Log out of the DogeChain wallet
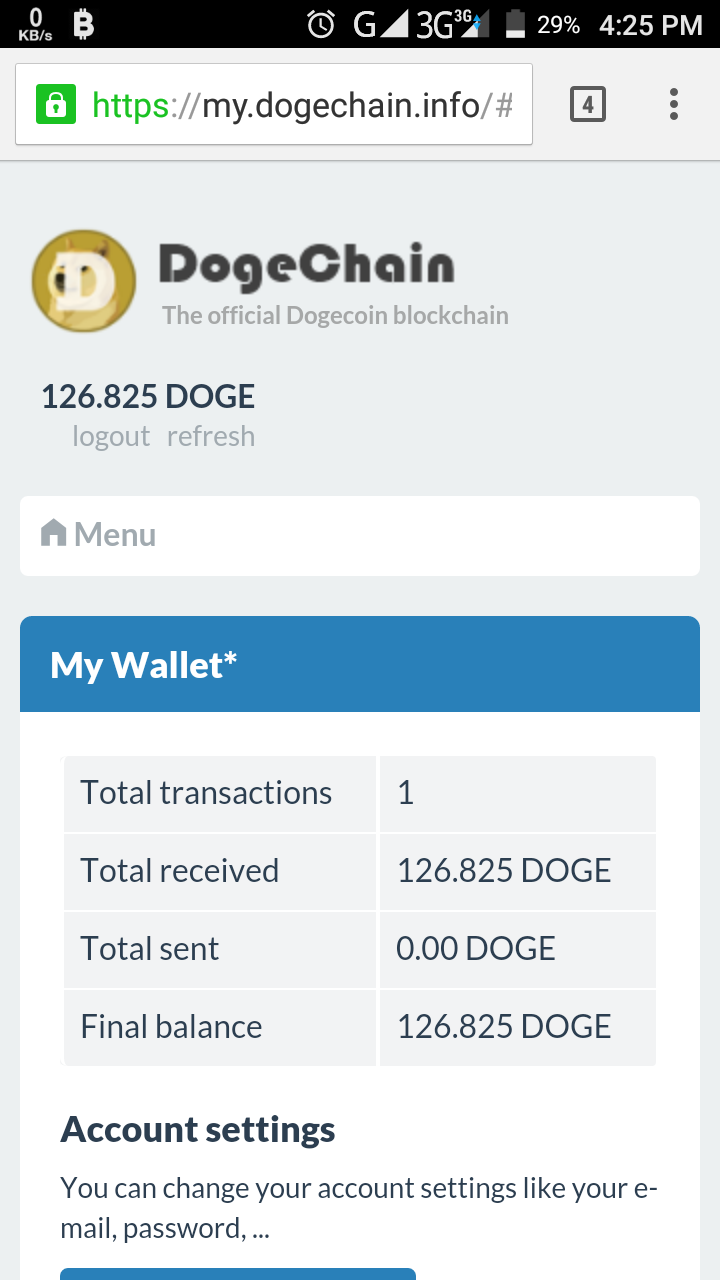 (x=111, y=437)
